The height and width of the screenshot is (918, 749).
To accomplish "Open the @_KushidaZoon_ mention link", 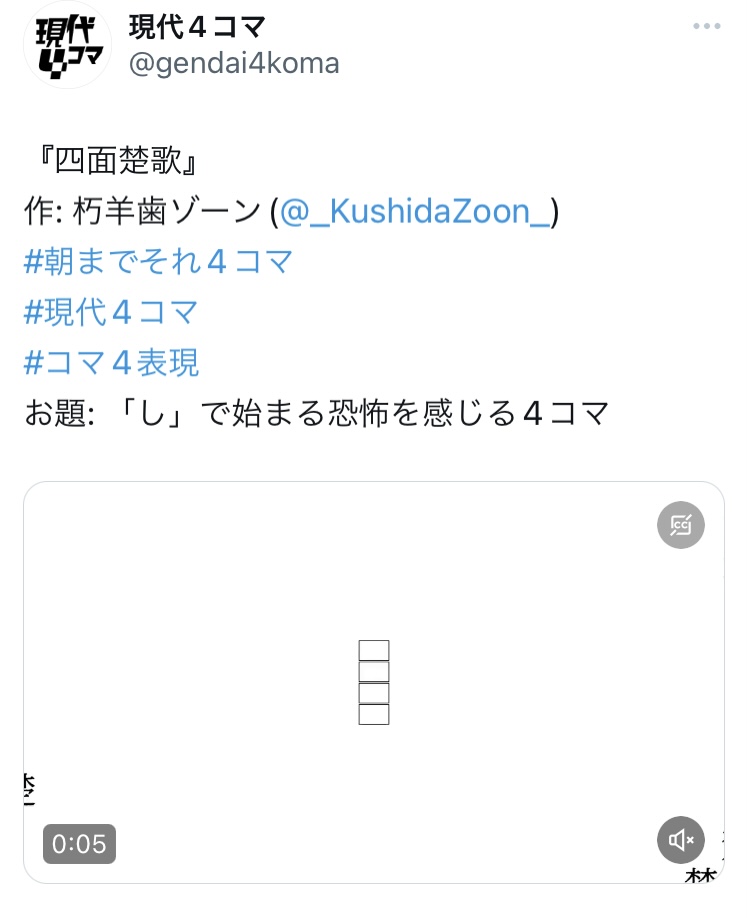I will point(415,212).
